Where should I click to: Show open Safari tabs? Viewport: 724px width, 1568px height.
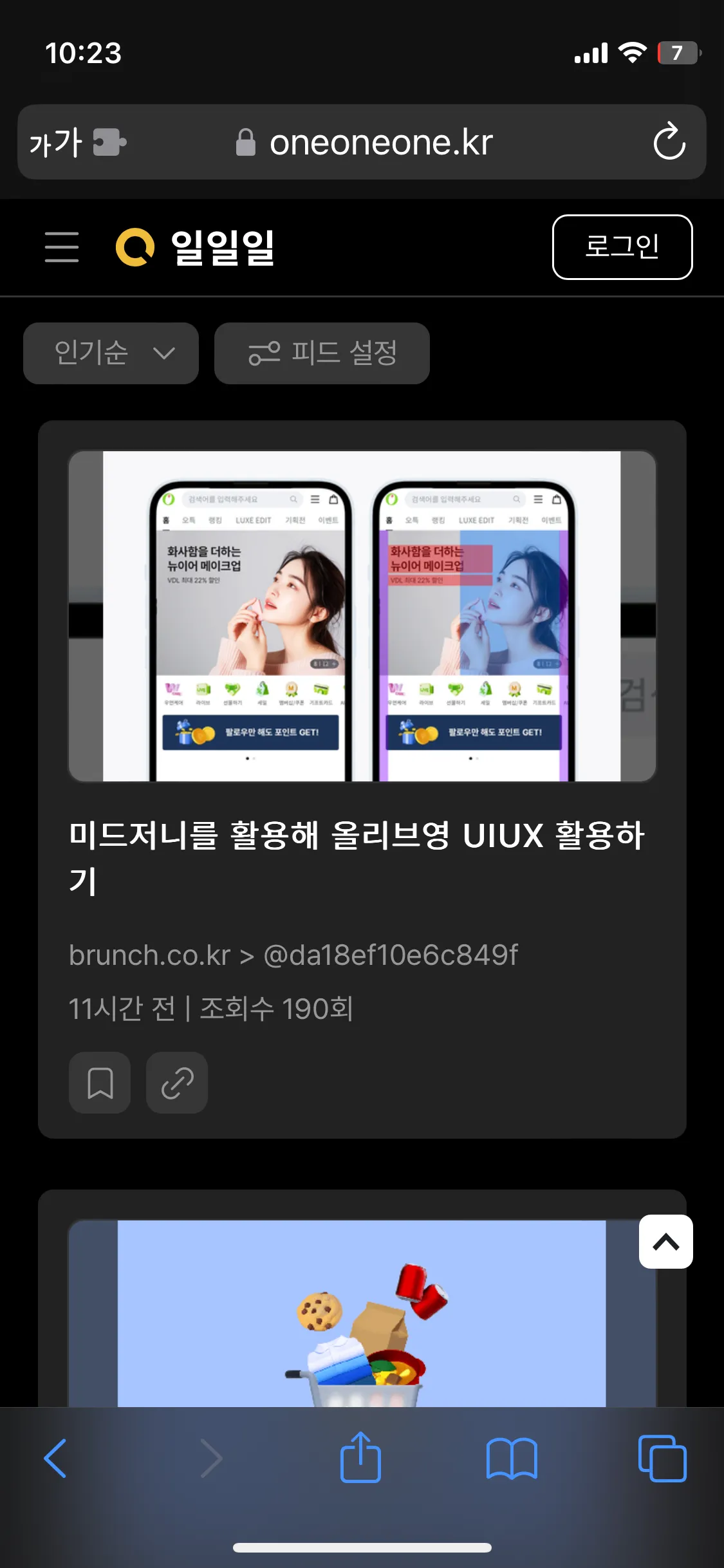[x=662, y=1458]
